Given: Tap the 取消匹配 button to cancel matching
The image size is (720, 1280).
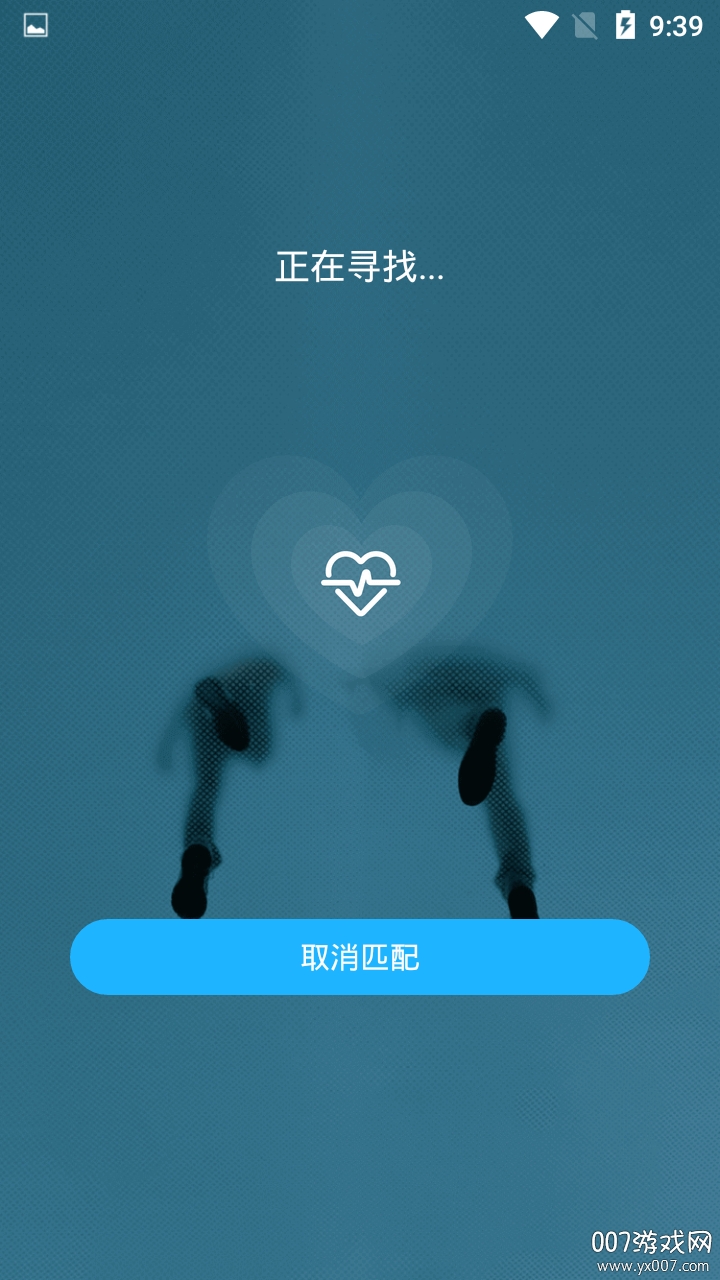Looking at the screenshot, I should tap(360, 957).
